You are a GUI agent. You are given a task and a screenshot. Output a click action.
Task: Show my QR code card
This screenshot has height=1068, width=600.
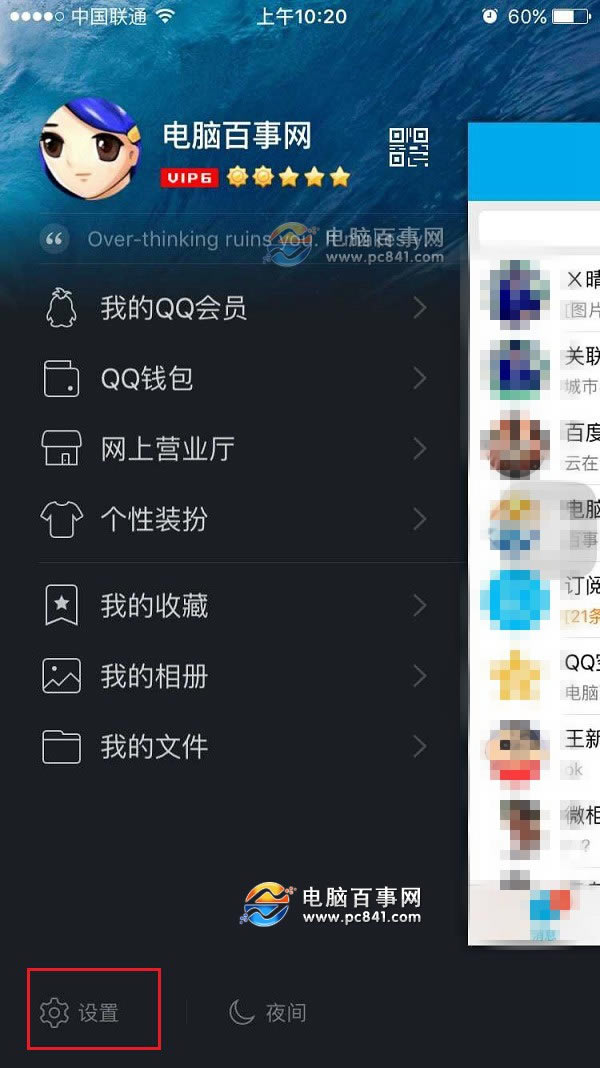point(408,147)
